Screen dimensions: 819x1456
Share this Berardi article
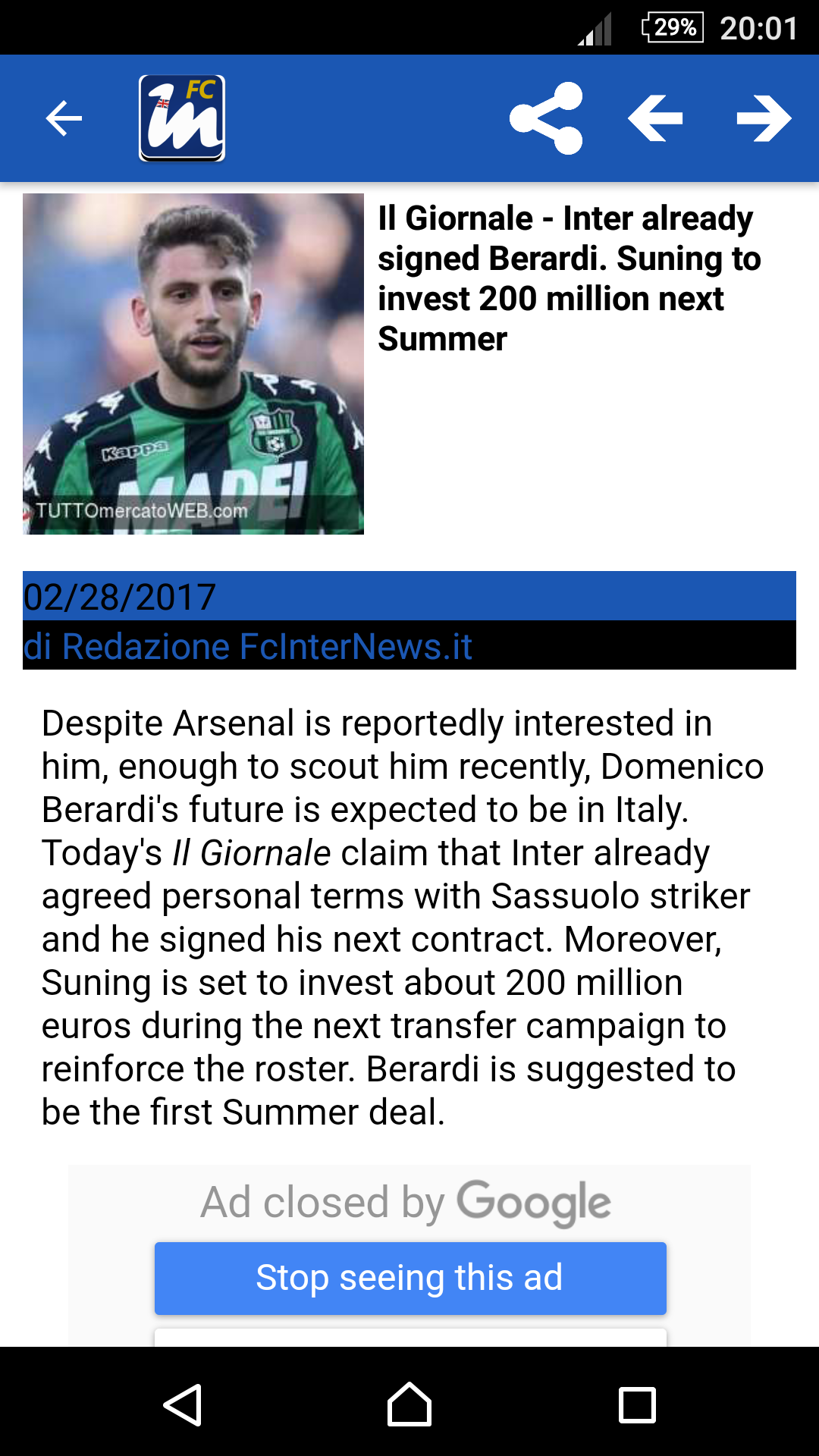(546, 118)
